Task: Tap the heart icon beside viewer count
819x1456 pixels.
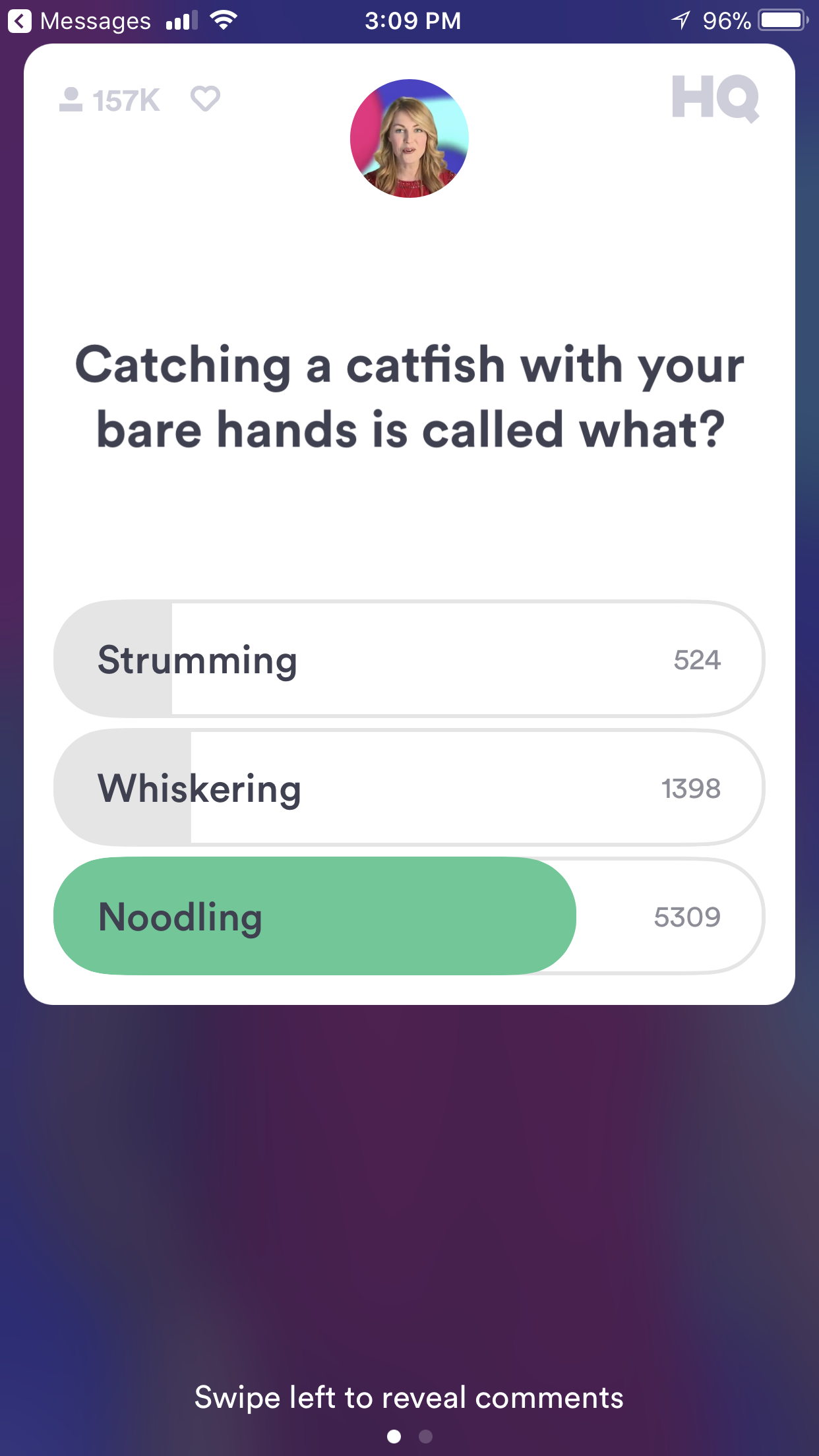Action: pos(205,99)
